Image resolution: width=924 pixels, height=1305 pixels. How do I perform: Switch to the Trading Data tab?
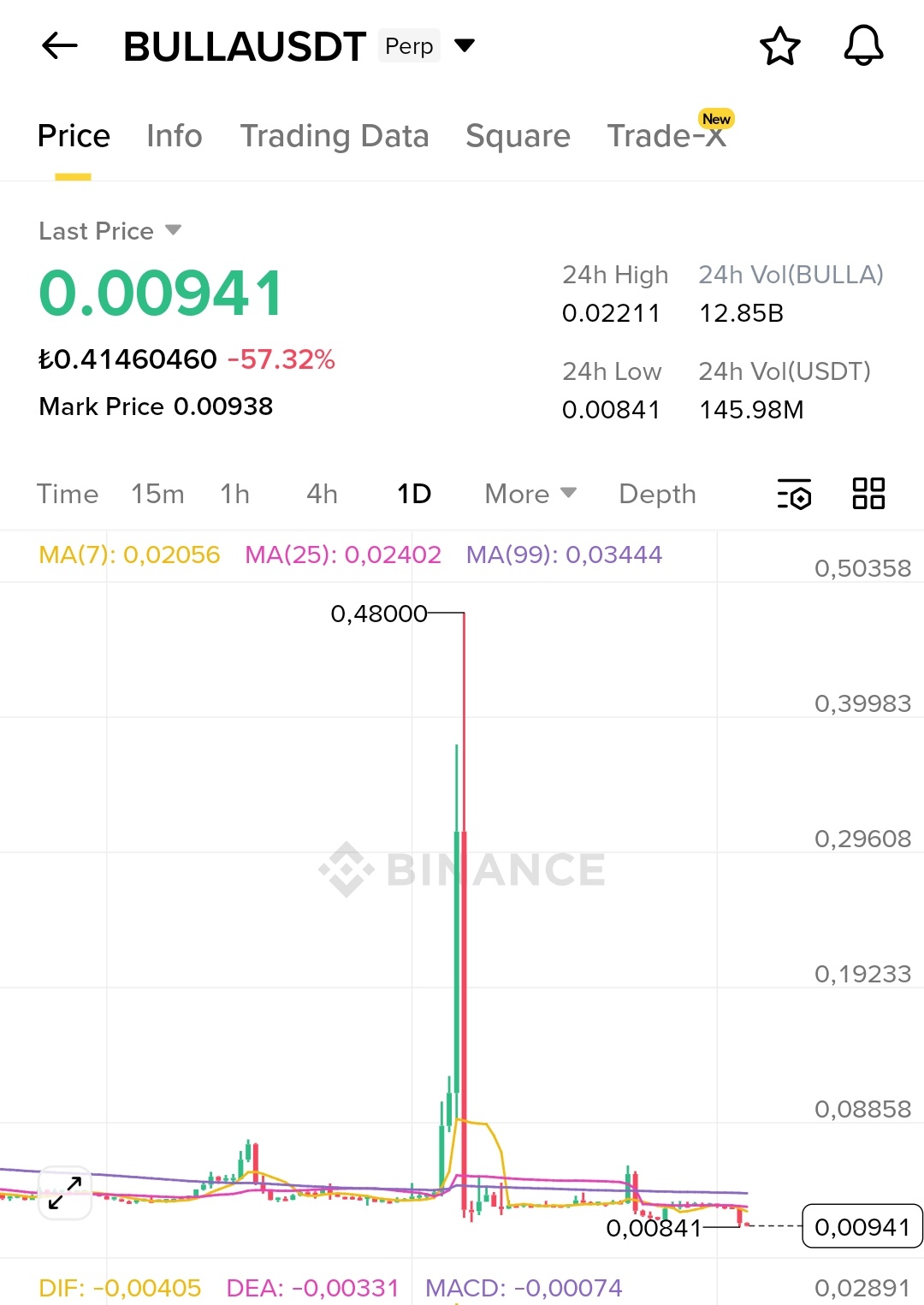(x=334, y=136)
